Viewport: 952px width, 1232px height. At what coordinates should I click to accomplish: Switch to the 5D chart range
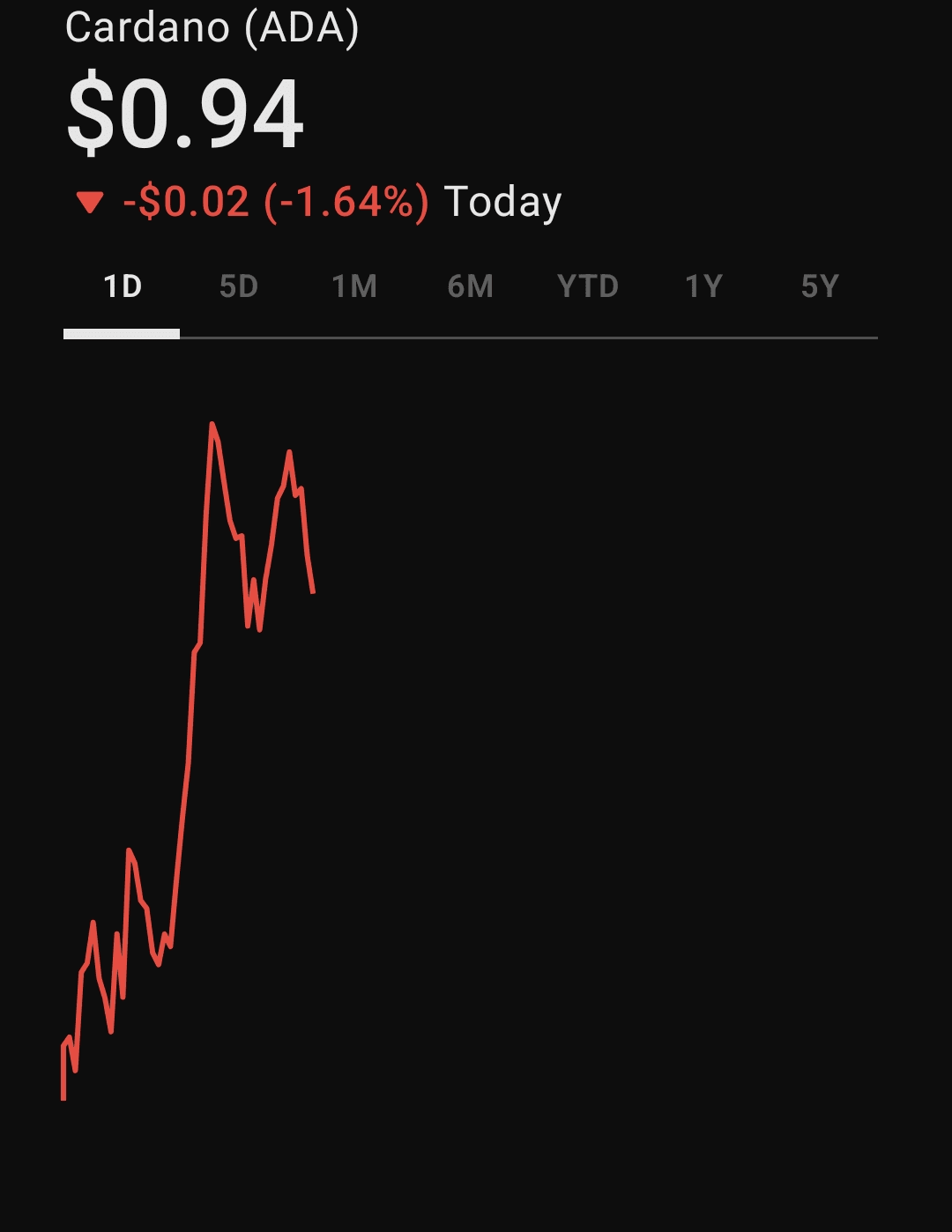pyautogui.click(x=238, y=286)
